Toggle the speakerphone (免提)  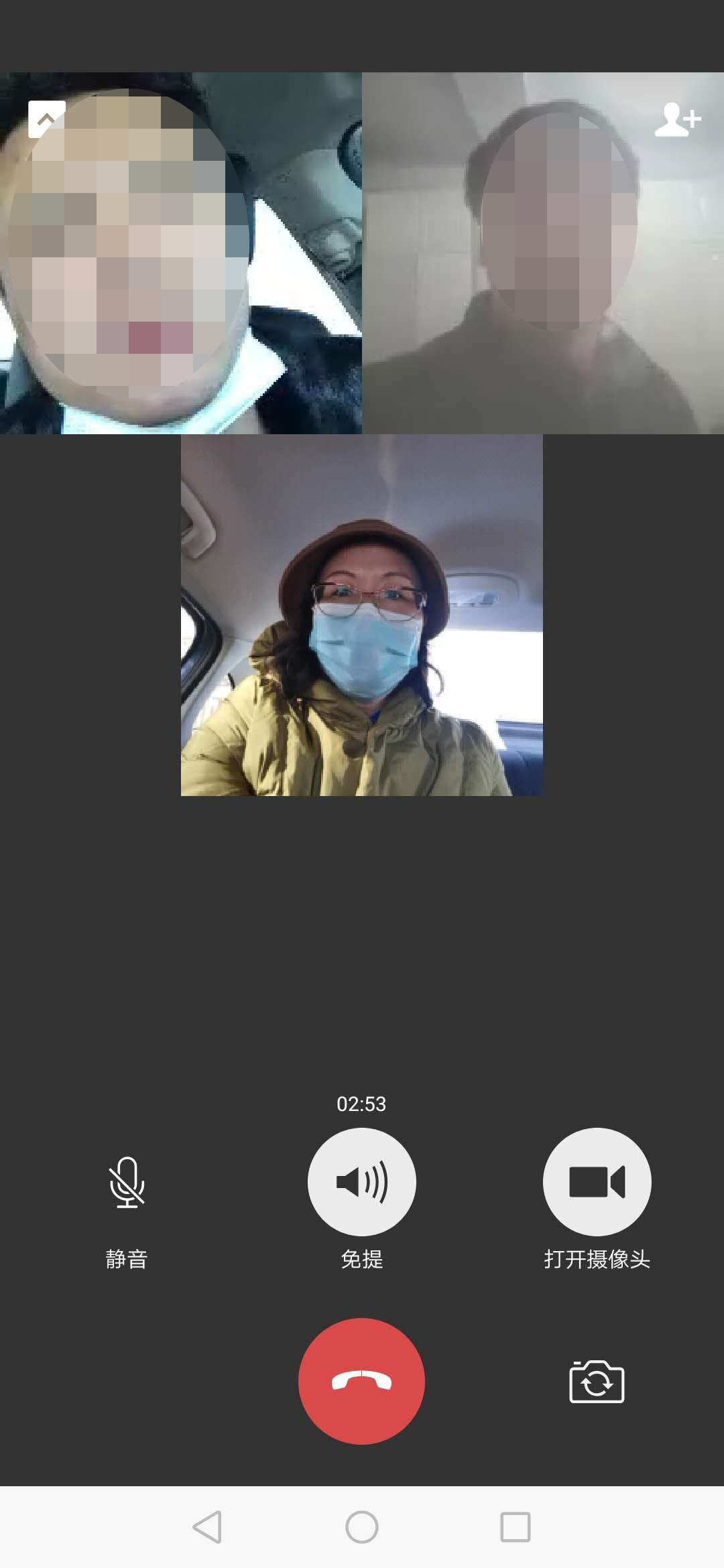[361, 1181]
